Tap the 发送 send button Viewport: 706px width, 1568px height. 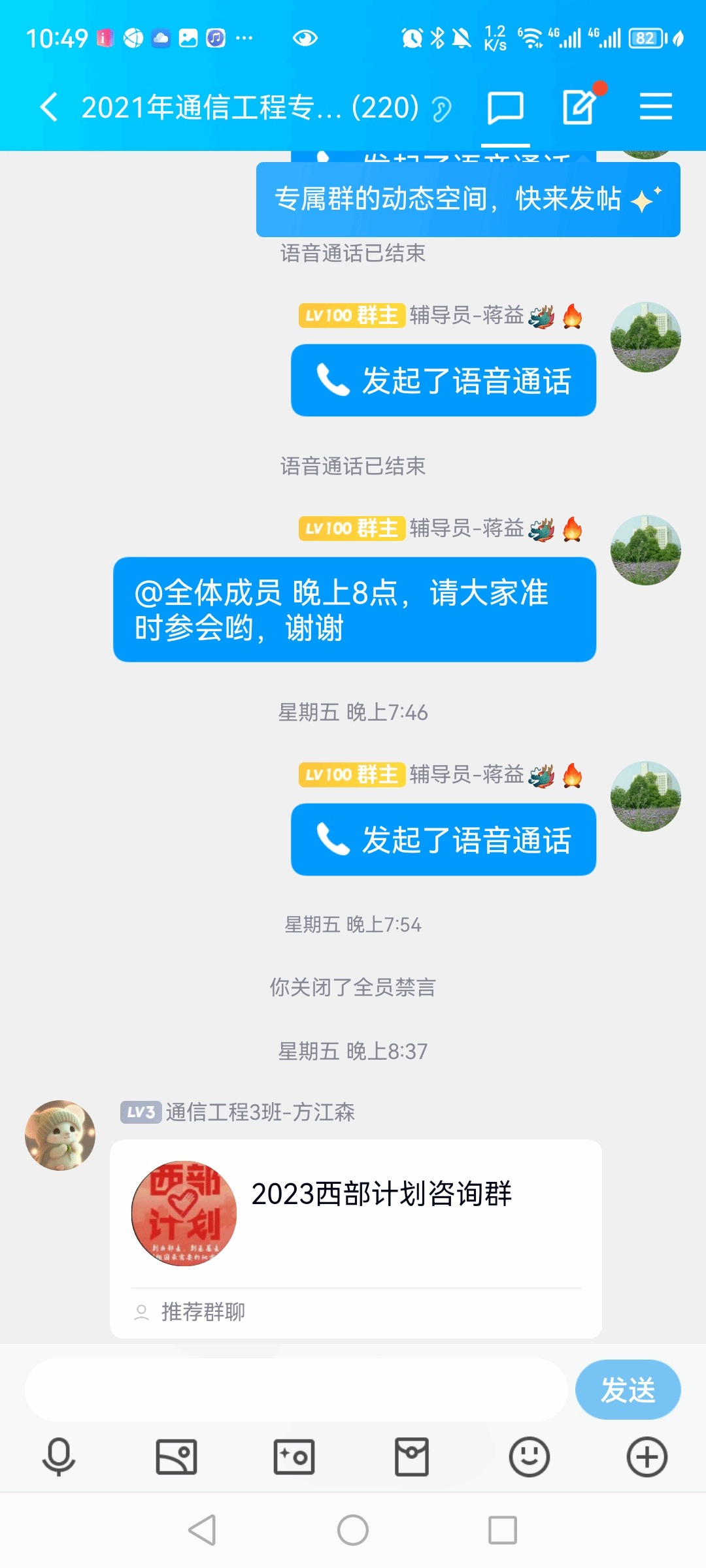click(628, 1390)
